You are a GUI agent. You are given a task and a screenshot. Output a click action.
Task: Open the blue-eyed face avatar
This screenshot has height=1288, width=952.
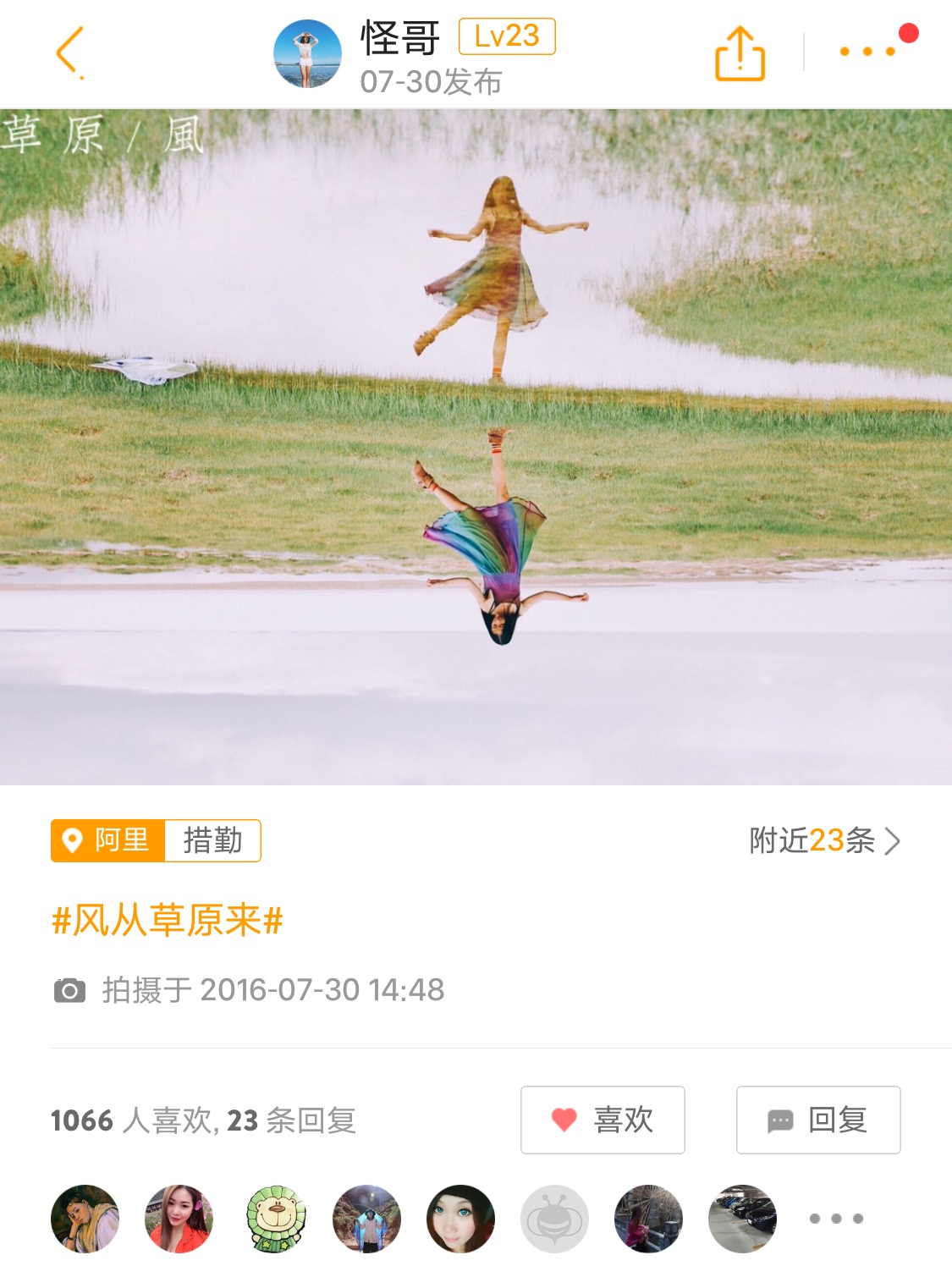coord(461,1219)
